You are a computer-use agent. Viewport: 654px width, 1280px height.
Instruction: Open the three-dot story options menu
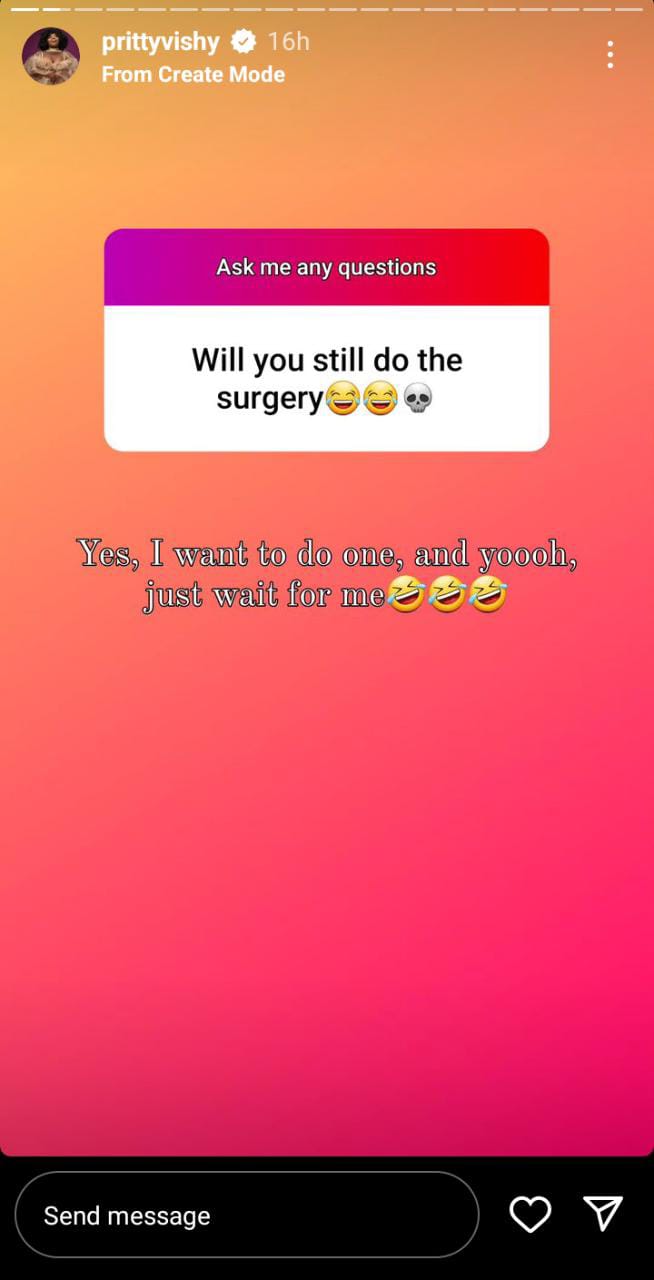(610, 55)
